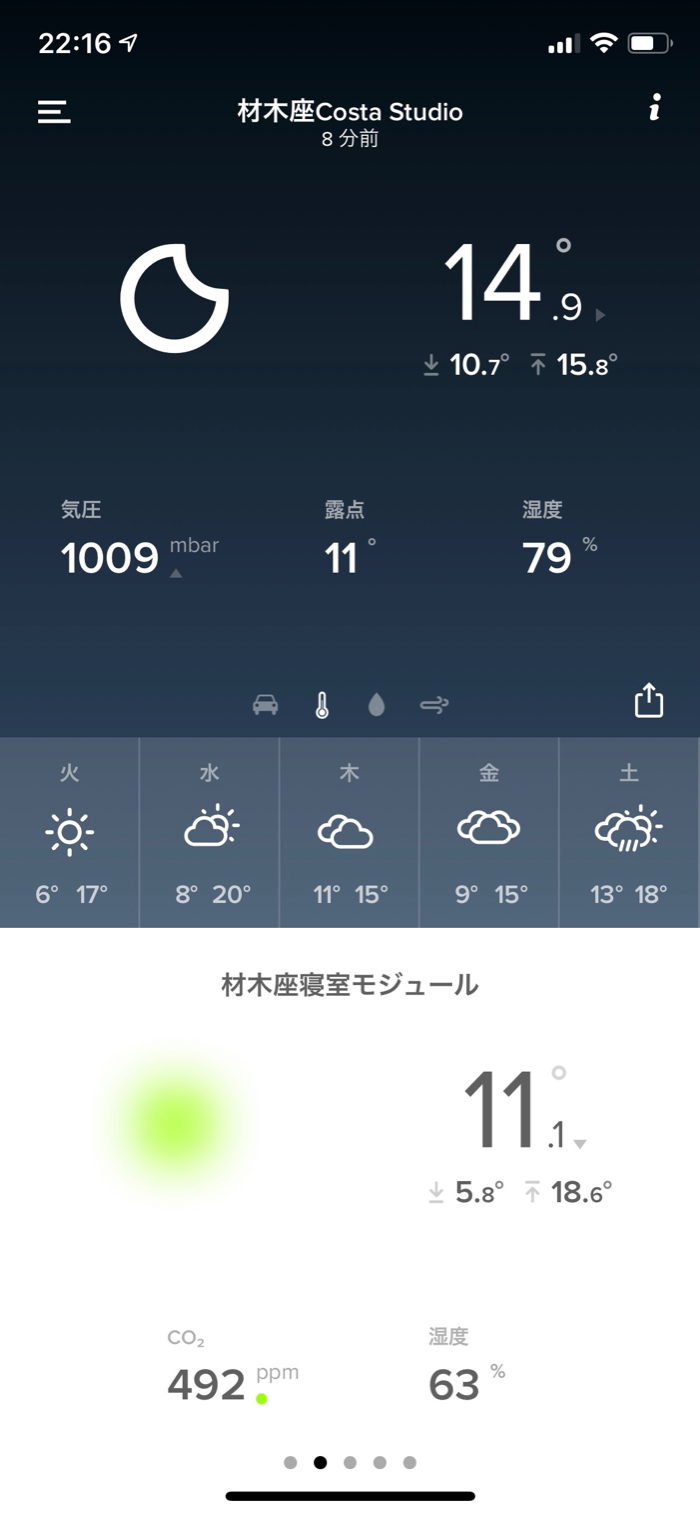
Task: Select the car icon in the module strip
Action: point(265,706)
